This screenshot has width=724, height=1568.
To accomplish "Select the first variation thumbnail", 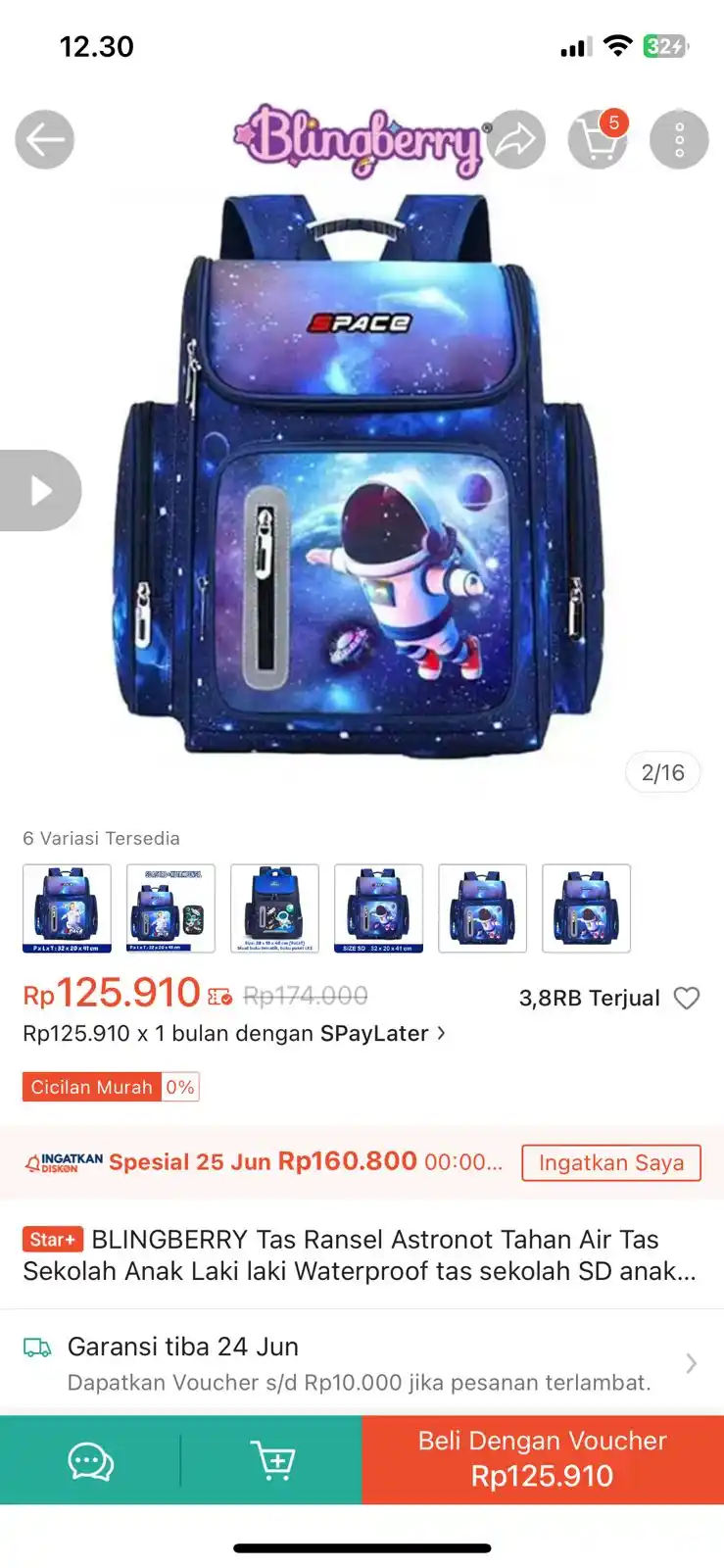I will [x=67, y=908].
